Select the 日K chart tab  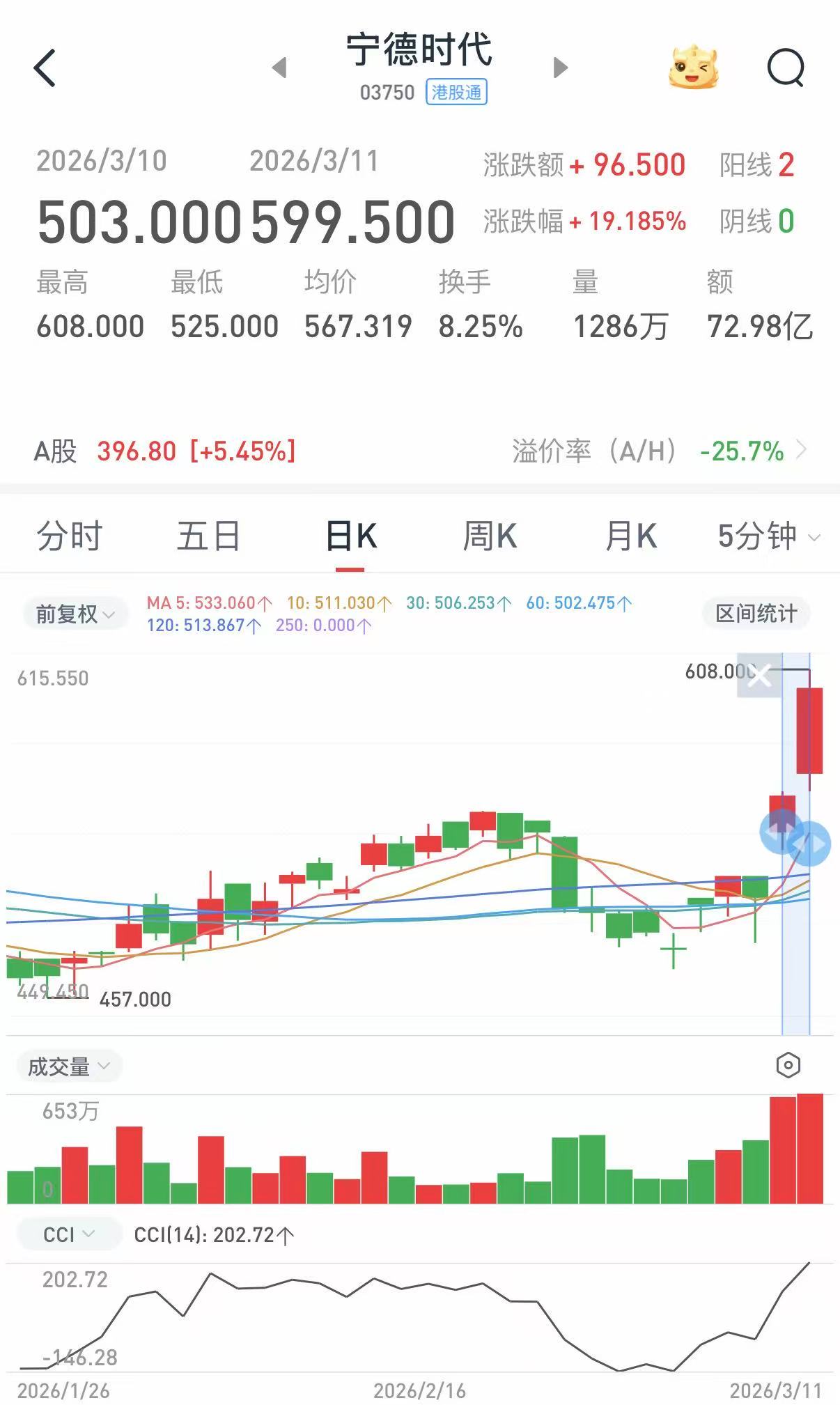(x=350, y=536)
